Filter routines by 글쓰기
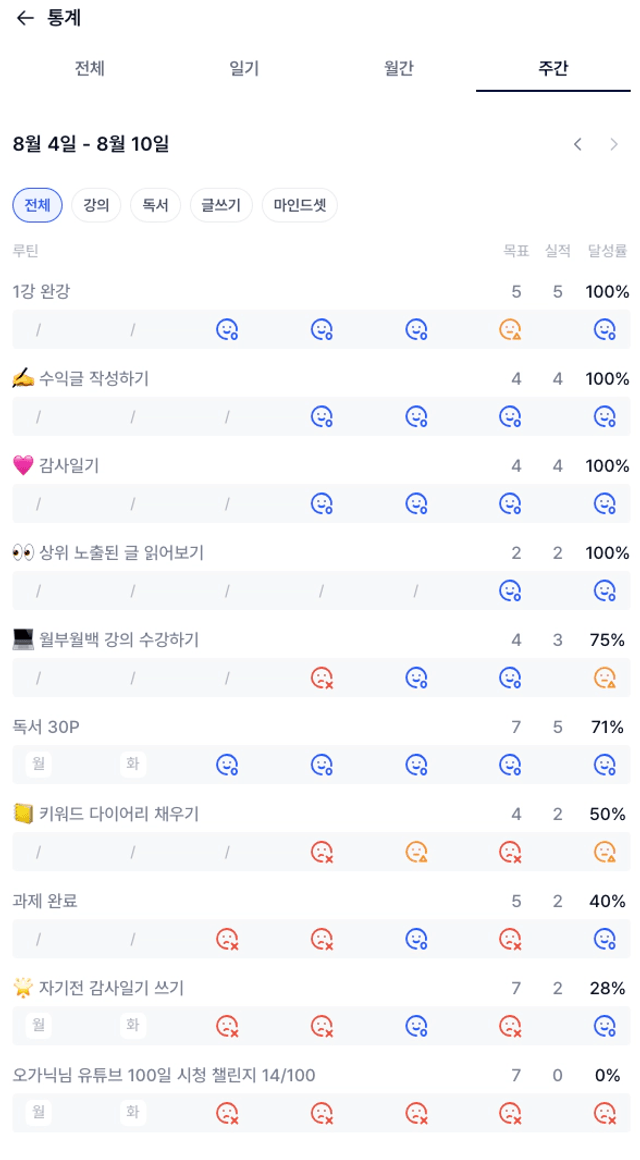 click(221, 205)
